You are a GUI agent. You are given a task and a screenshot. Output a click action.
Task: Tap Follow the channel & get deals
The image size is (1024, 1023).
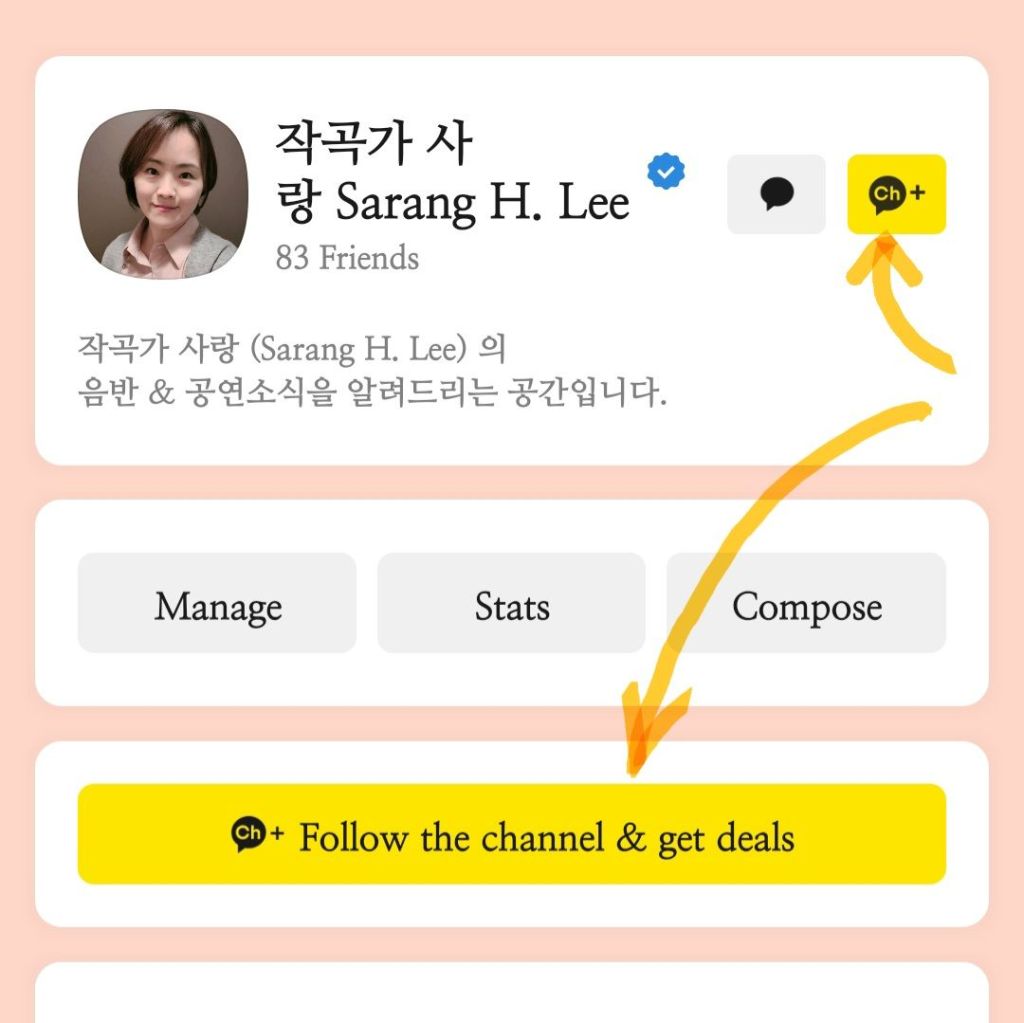(511, 834)
